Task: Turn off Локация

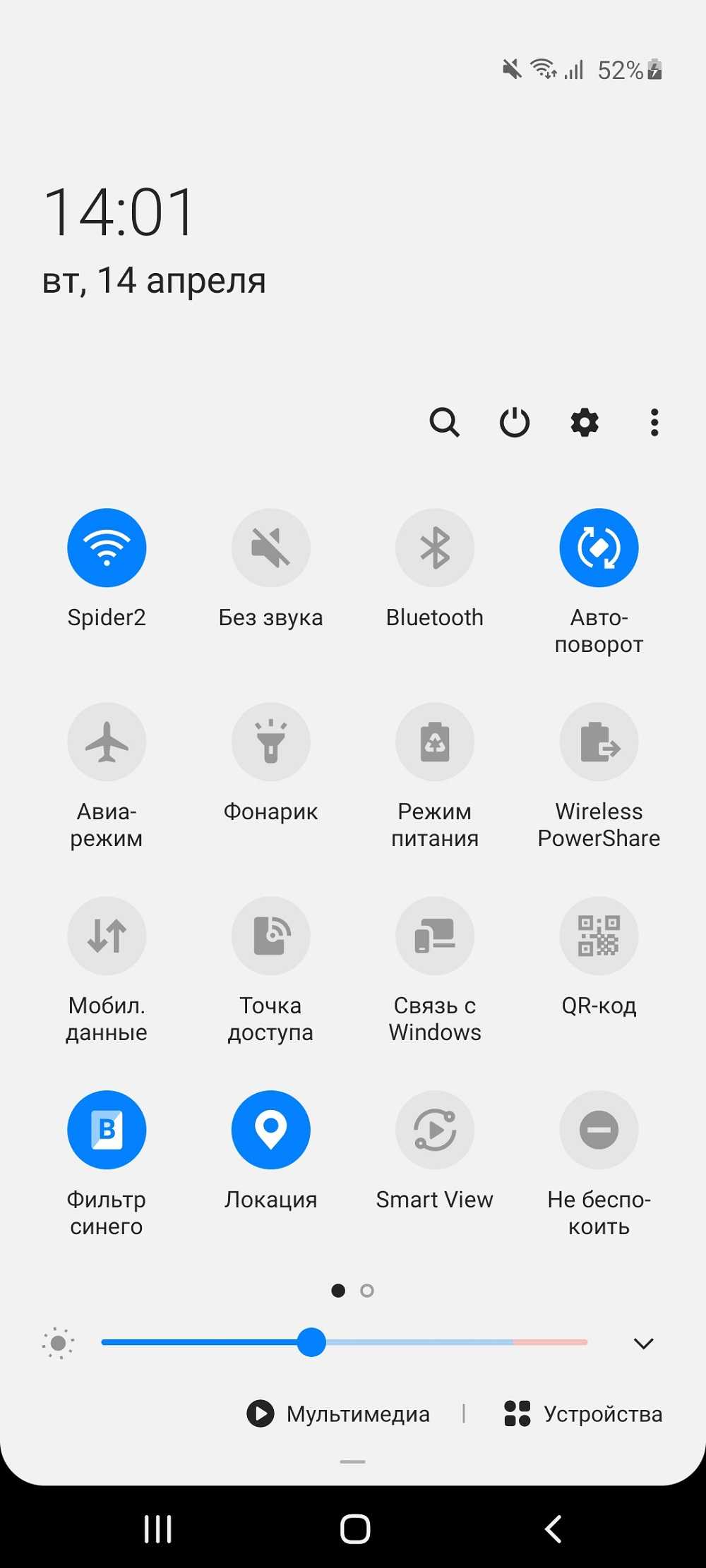Action: [x=271, y=1130]
